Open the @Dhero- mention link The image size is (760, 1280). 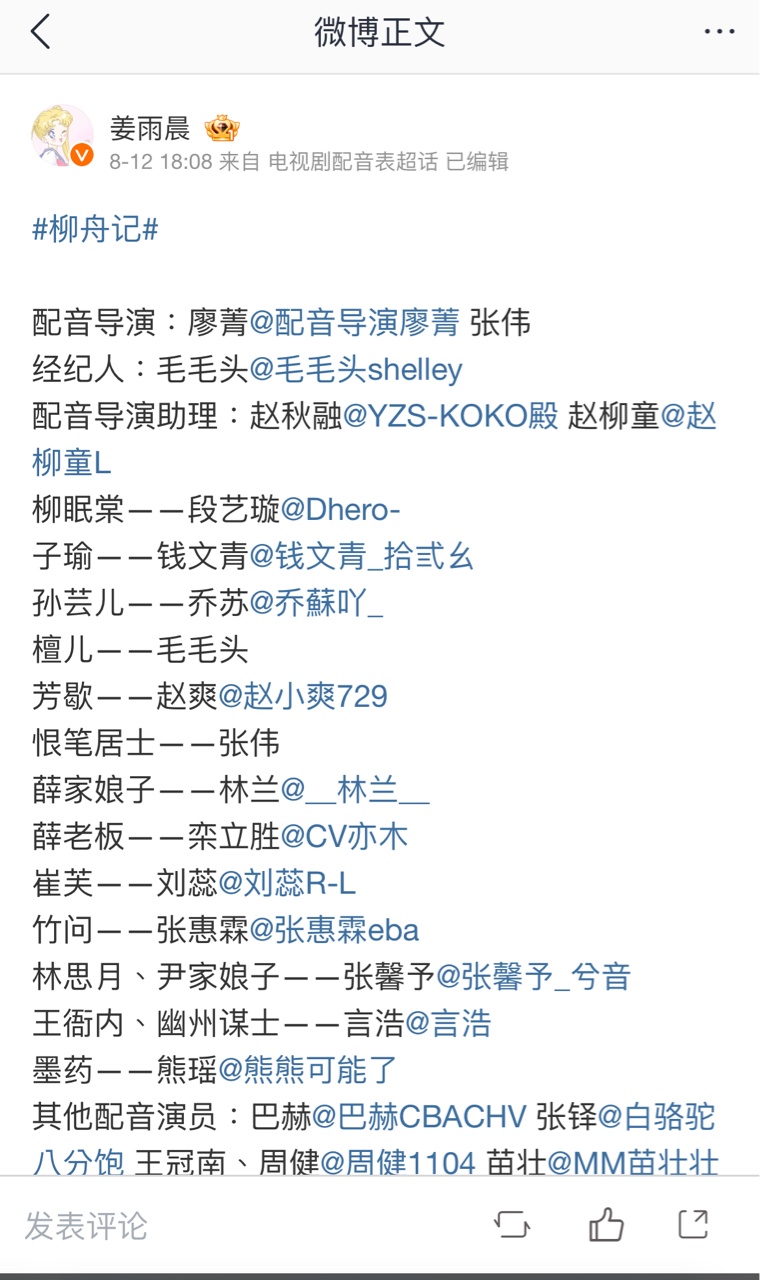coord(341,510)
